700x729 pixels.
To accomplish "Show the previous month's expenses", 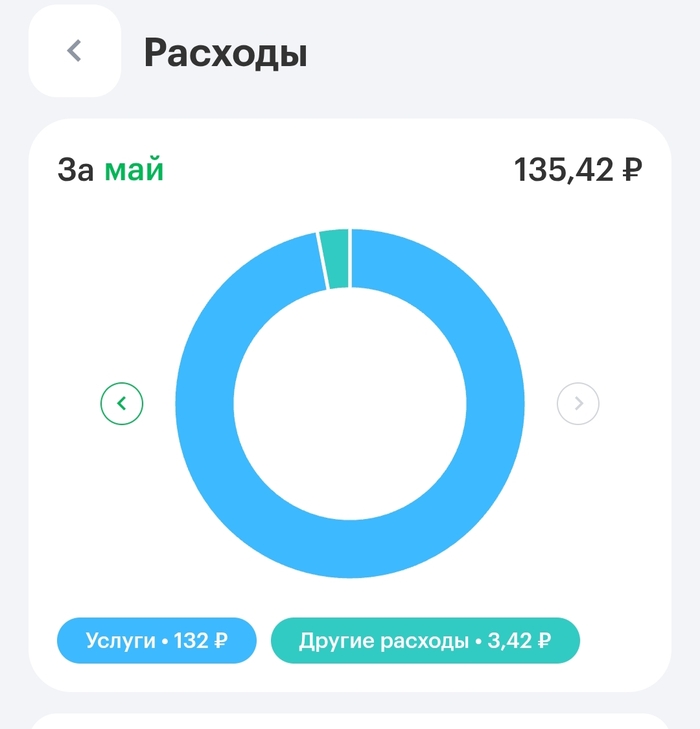I will click(122, 404).
